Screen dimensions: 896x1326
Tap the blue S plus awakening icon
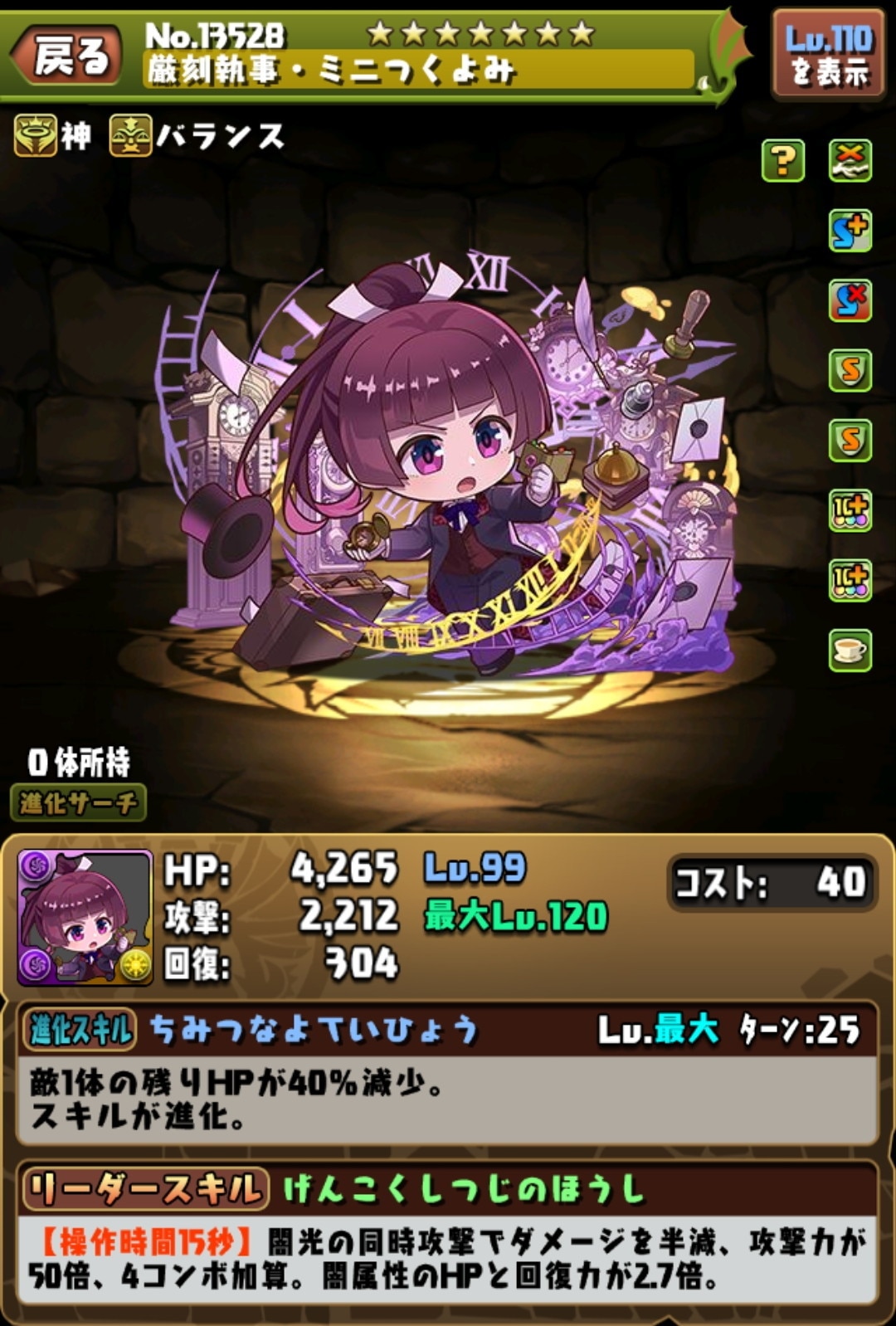[x=850, y=231]
